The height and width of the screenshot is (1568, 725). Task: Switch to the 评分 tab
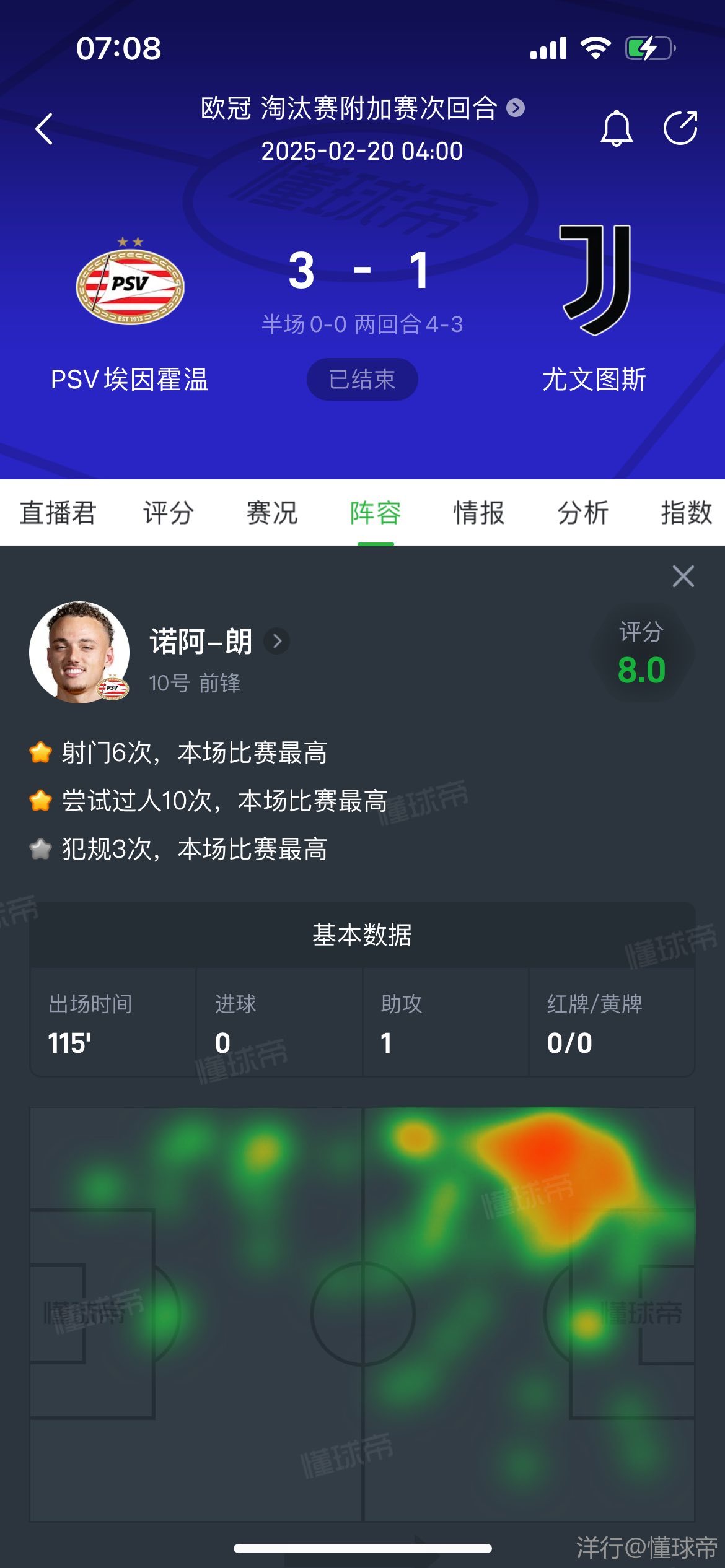pyautogui.click(x=169, y=513)
